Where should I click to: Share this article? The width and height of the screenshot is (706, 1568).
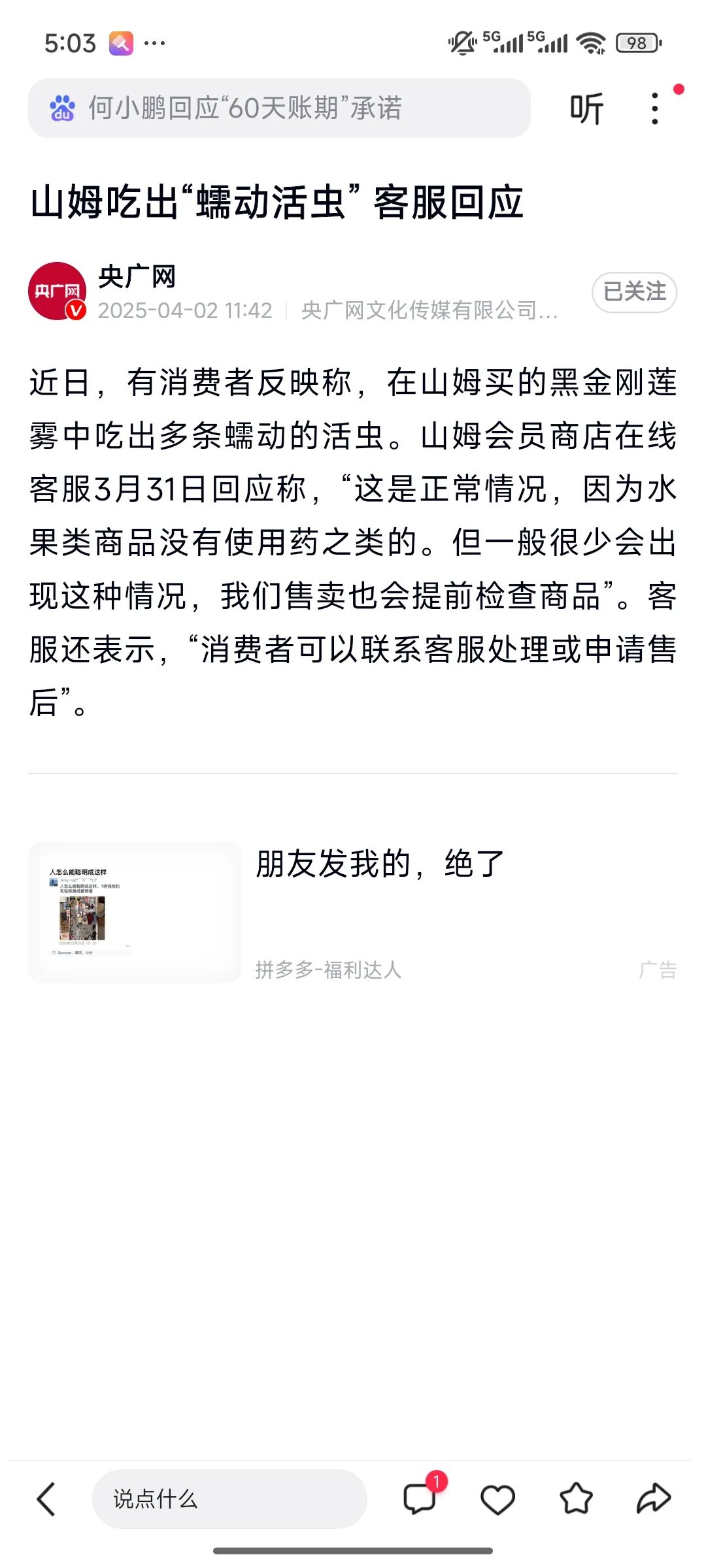coord(654,1499)
